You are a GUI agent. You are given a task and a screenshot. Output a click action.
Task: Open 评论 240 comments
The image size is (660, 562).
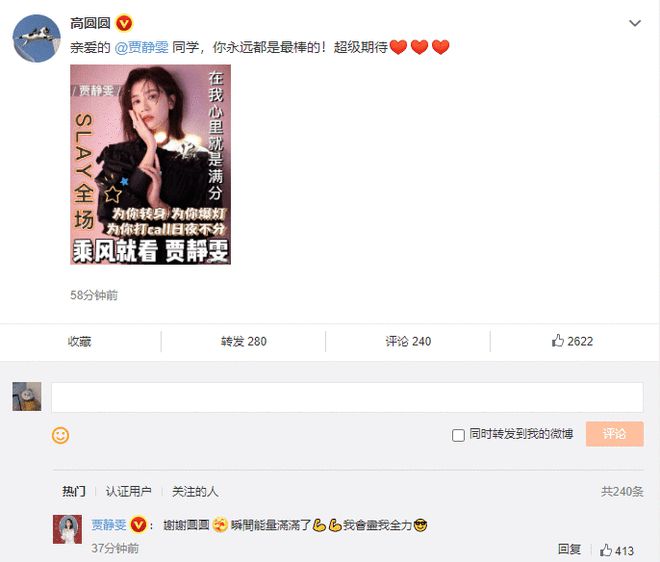pyautogui.click(x=408, y=341)
